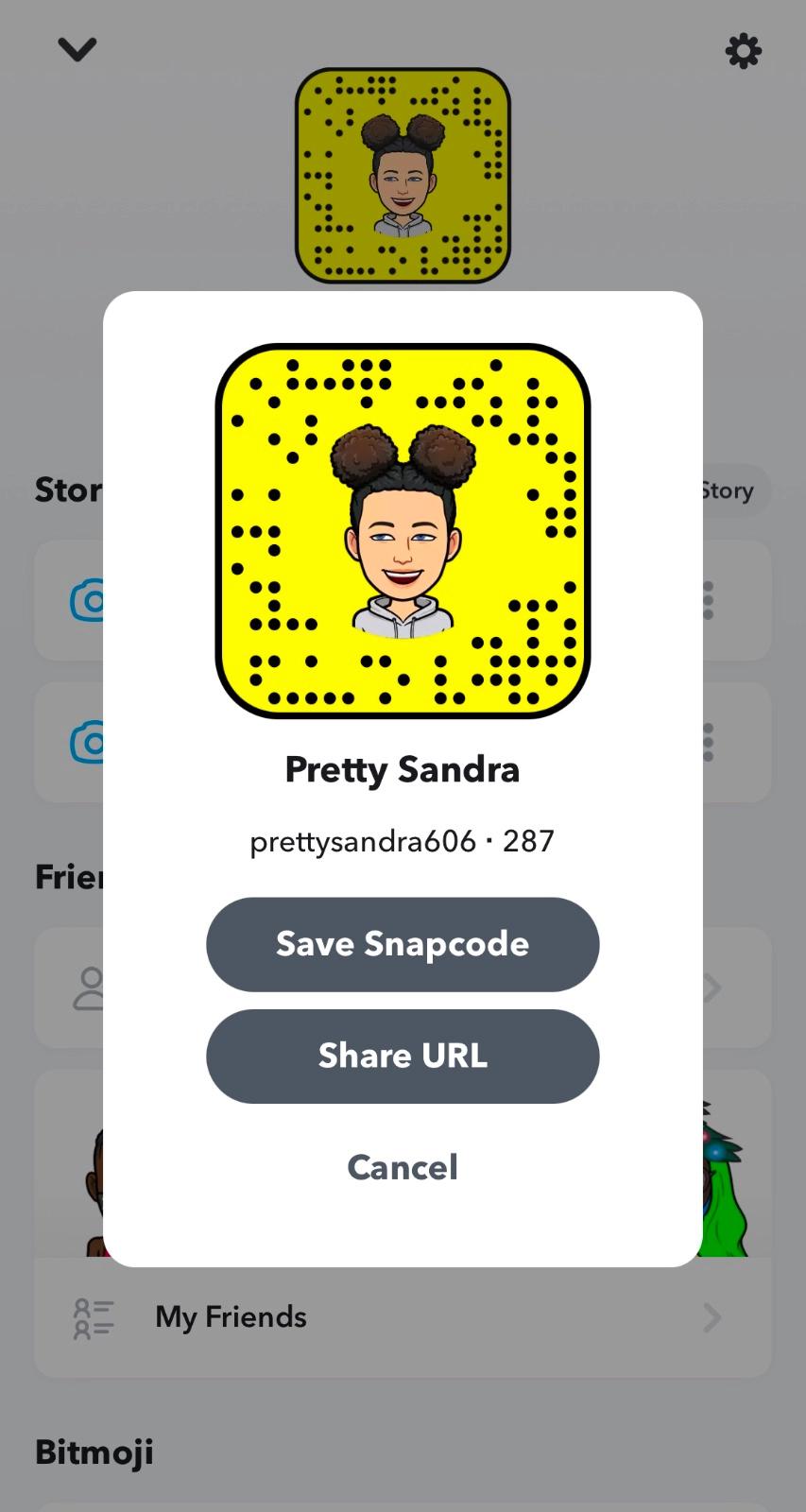Open settings gear icon
Viewport: 806px width, 1512px height.
[743, 51]
